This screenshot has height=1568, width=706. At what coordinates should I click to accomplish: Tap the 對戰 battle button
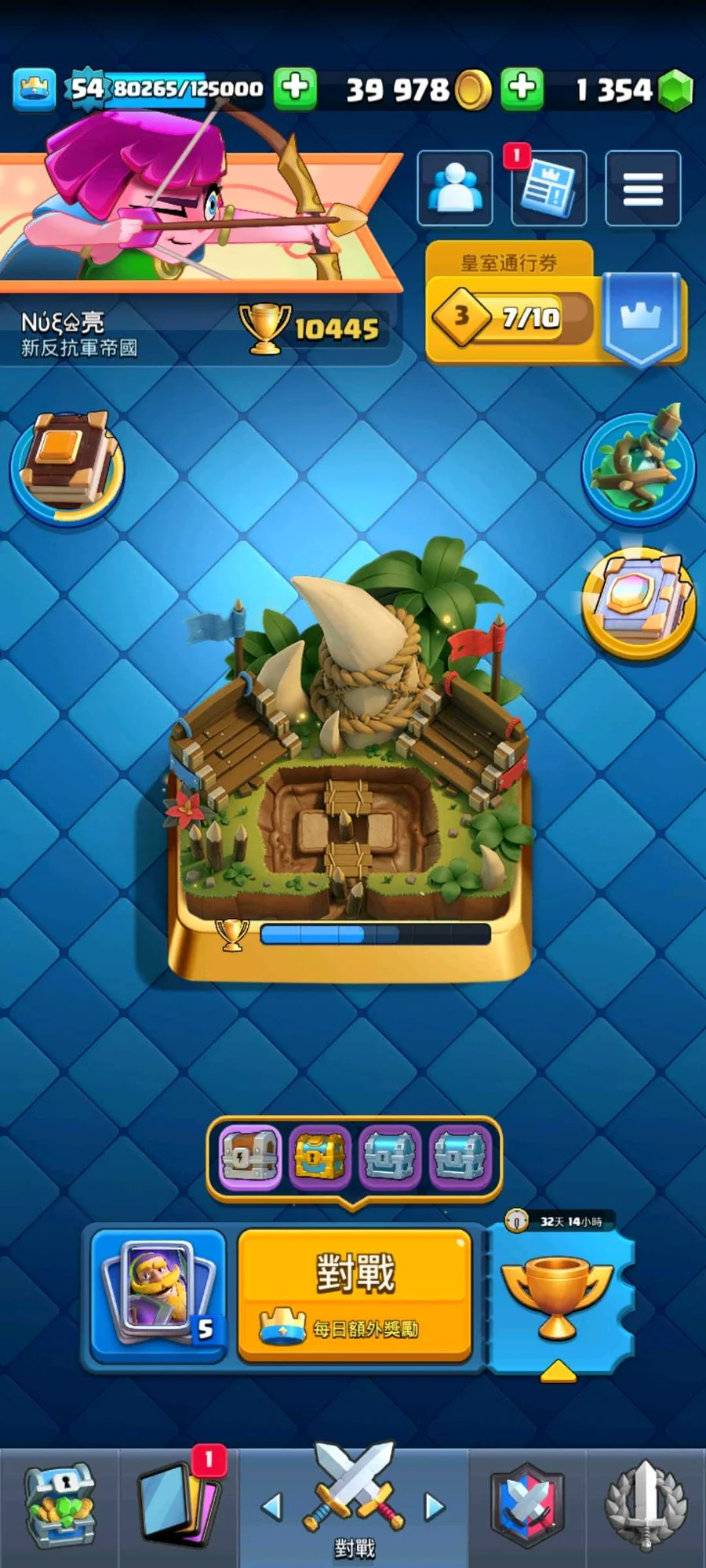(x=355, y=1294)
